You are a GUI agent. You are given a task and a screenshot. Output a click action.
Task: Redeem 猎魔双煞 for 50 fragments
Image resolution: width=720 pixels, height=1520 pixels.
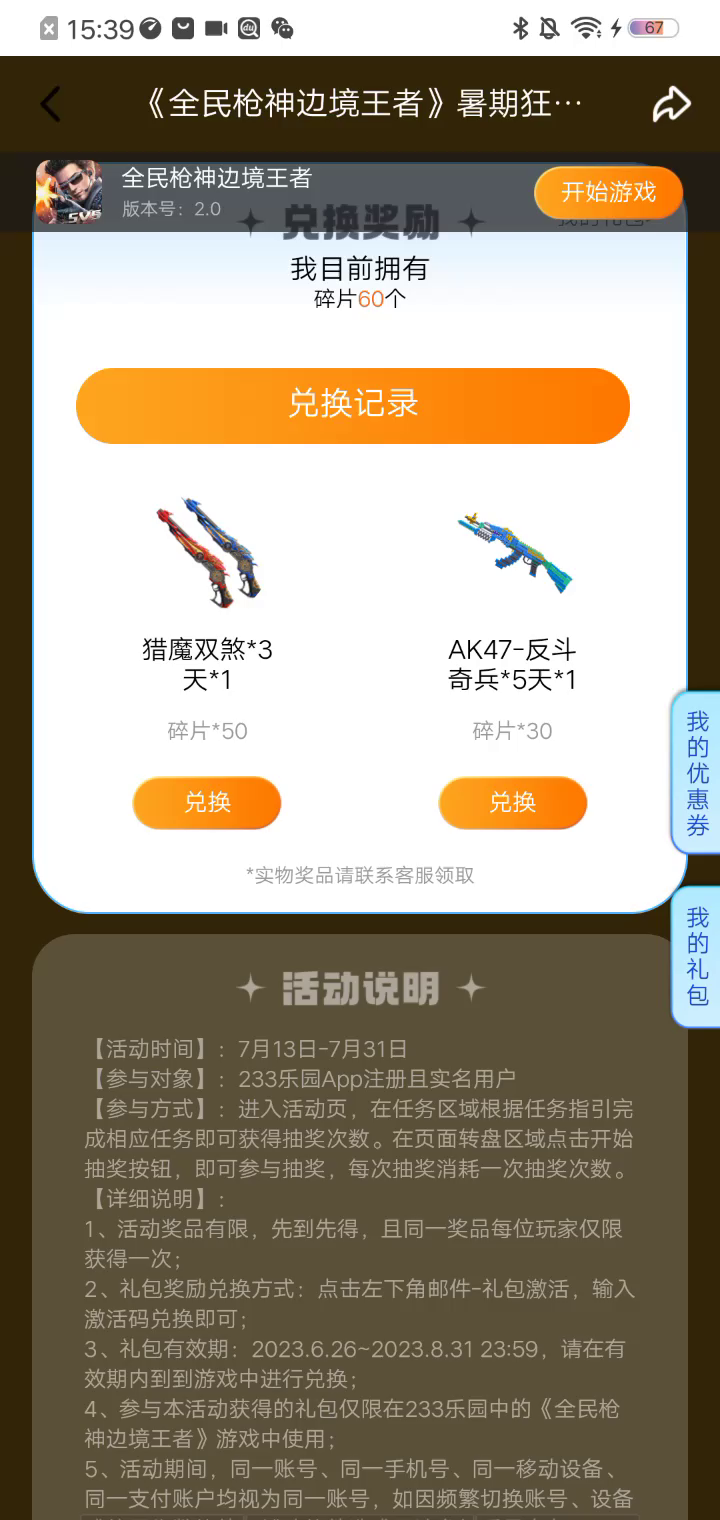207,802
